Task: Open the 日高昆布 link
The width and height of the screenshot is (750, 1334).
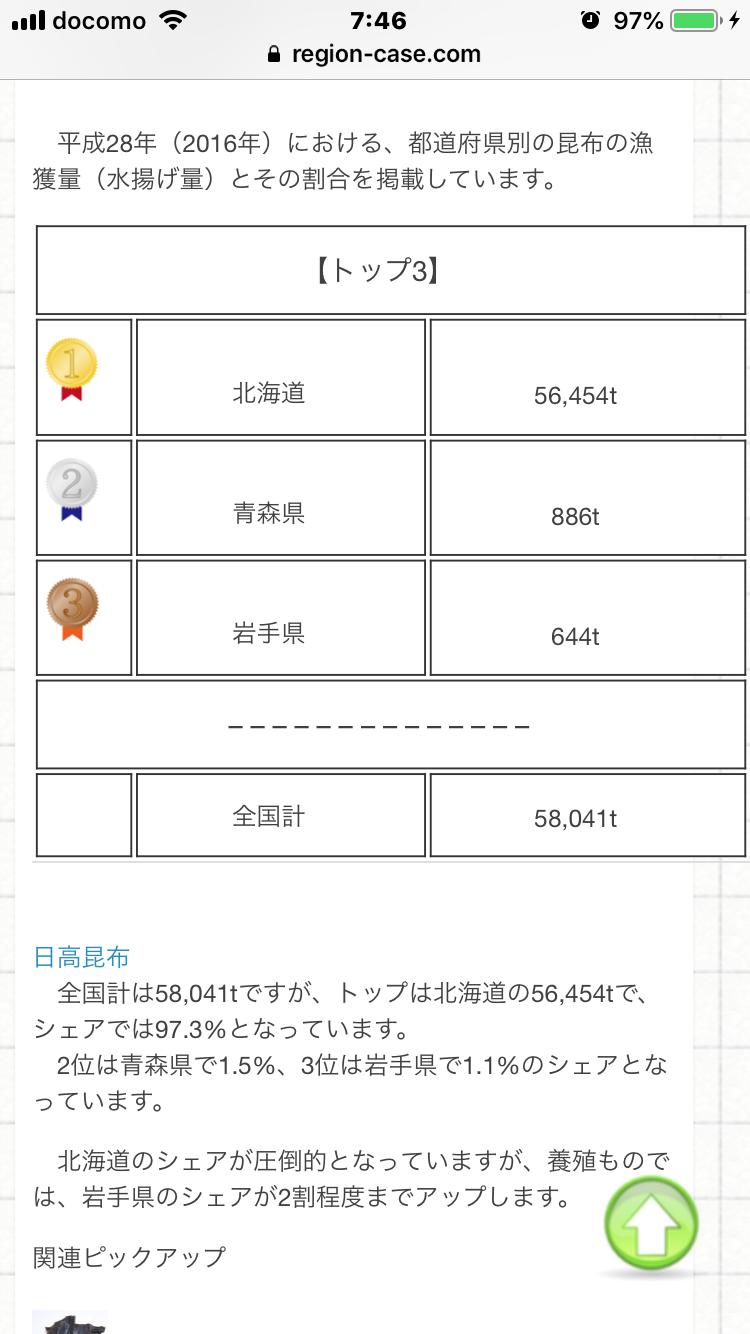Action: [x=82, y=957]
